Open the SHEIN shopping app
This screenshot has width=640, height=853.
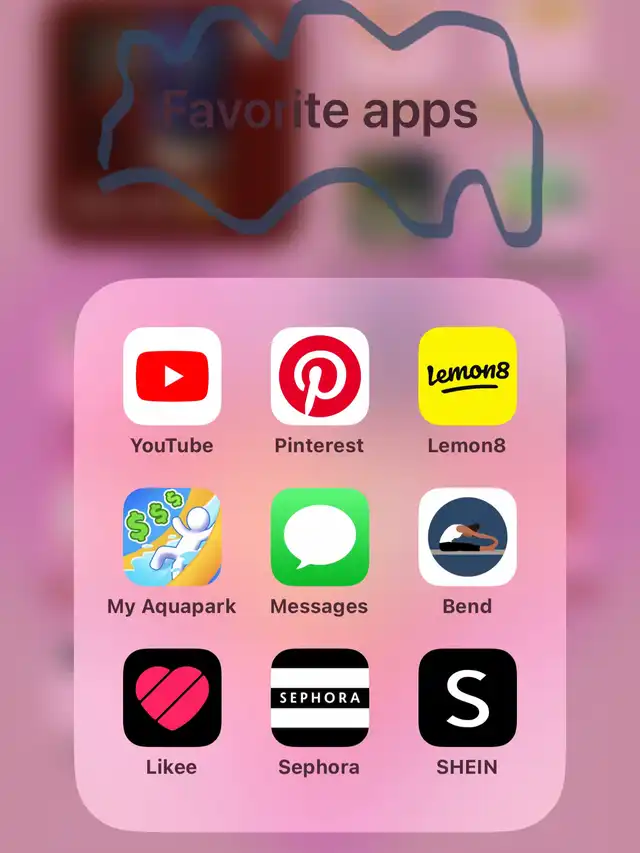[467, 697]
